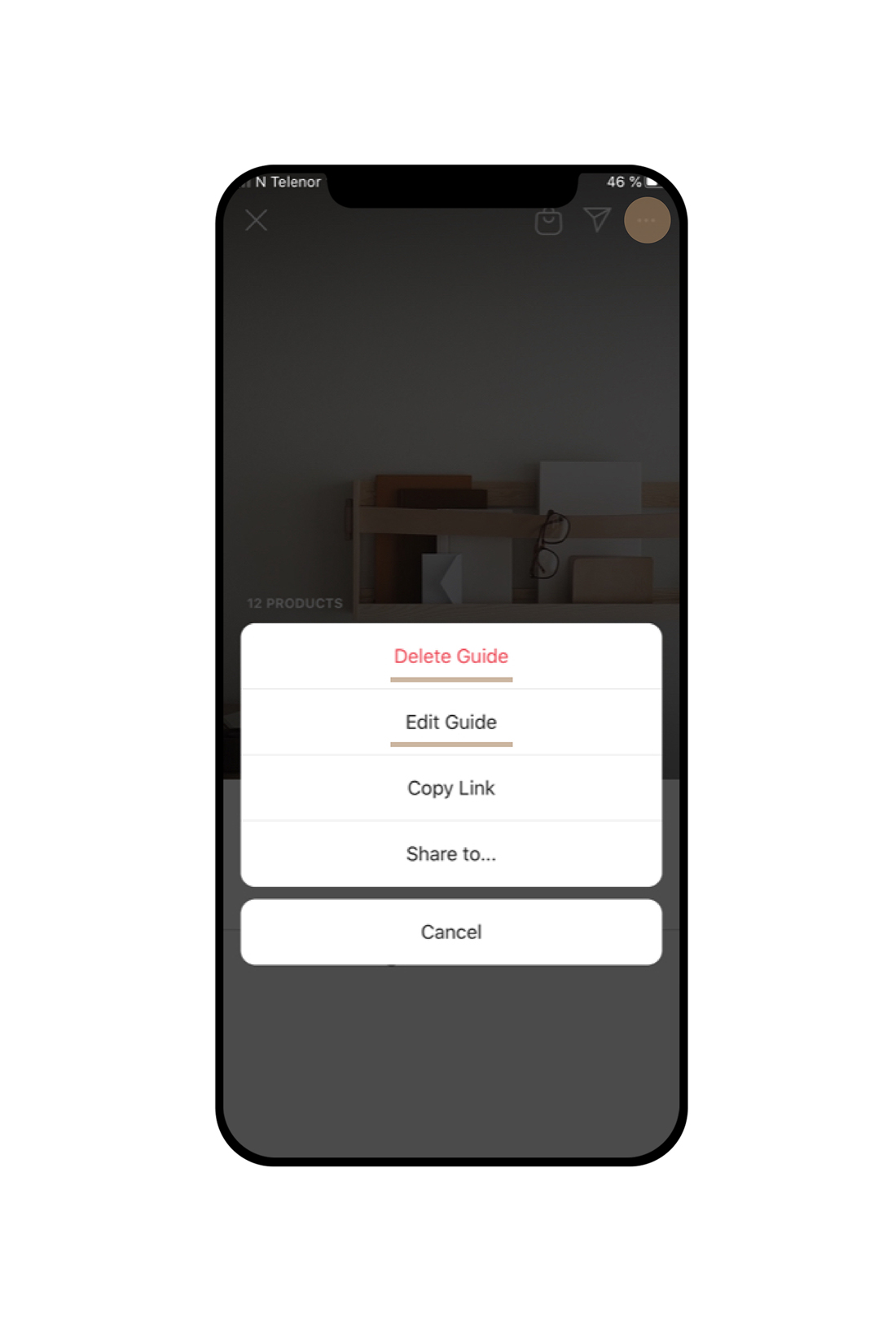Dismiss the sheet with Cancel
Viewport: 896px width, 1326px height.
pyautogui.click(x=450, y=932)
